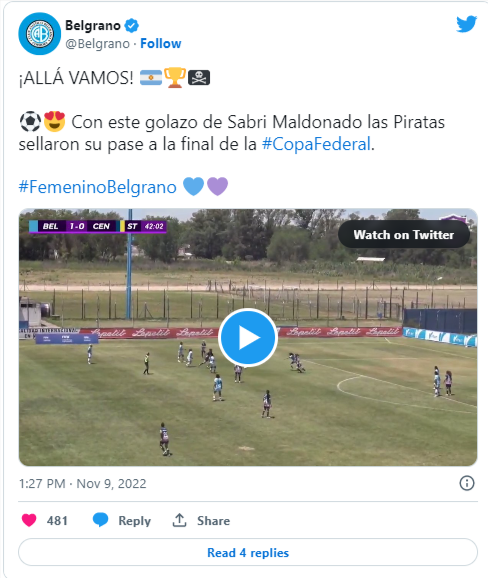The image size is (488, 578).
Task: Play the embedded goal video
Action: click(248, 337)
